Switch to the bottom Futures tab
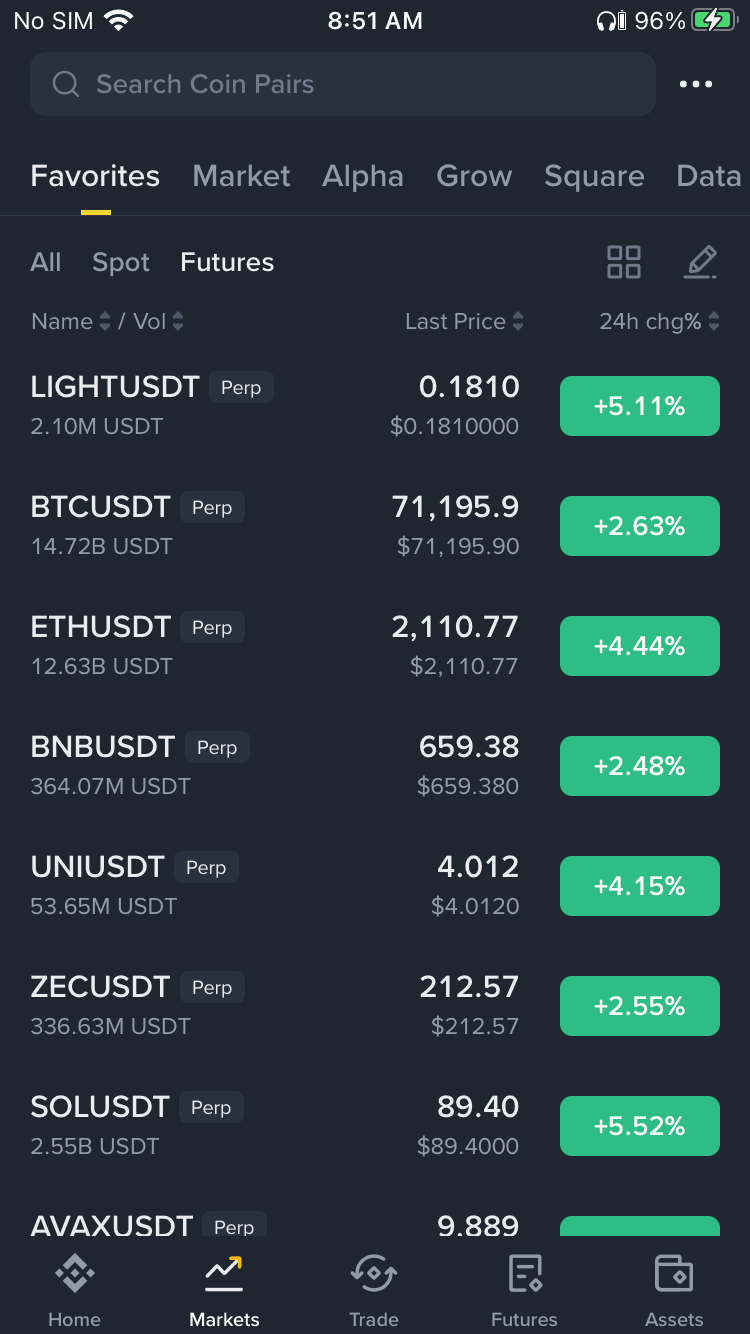 coord(524,1290)
